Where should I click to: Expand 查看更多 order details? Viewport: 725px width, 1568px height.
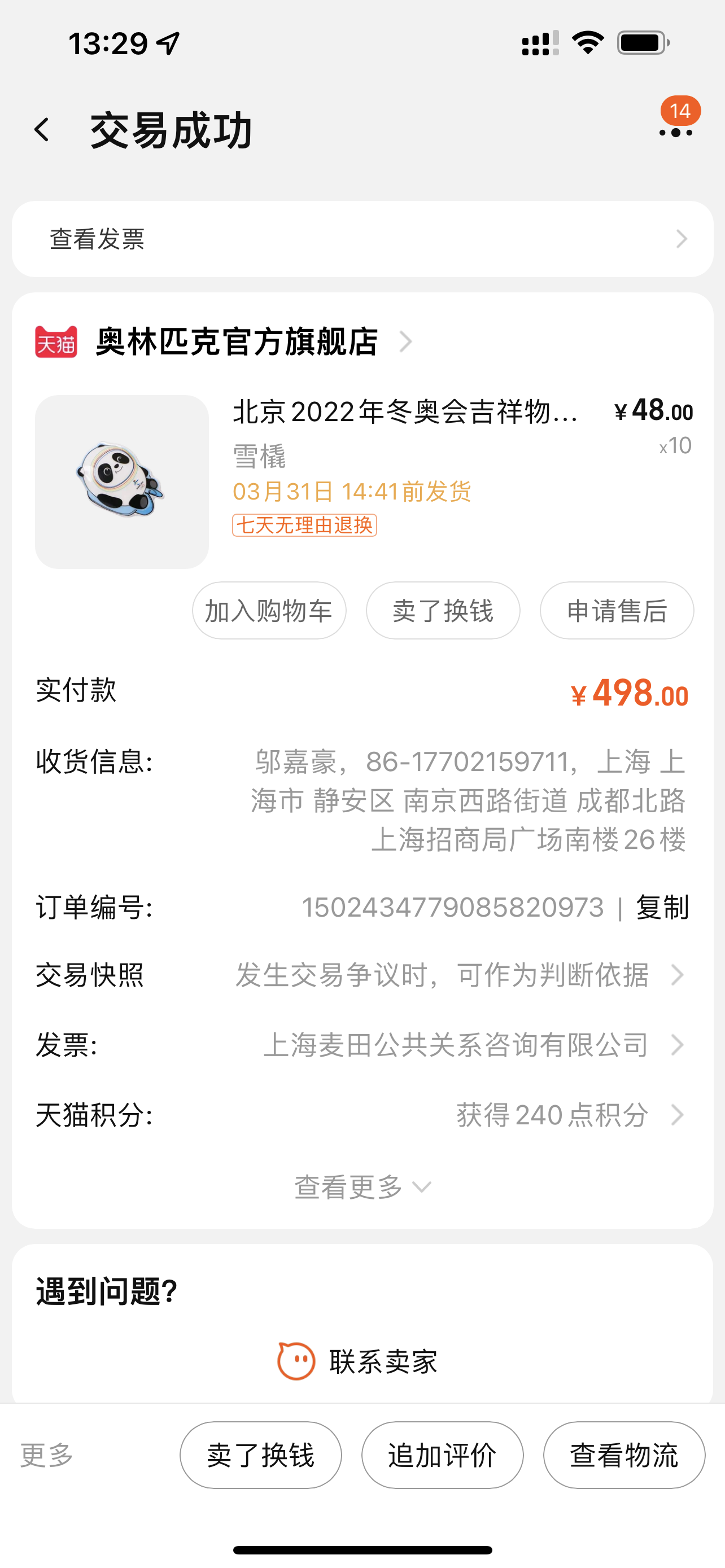point(362,1187)
